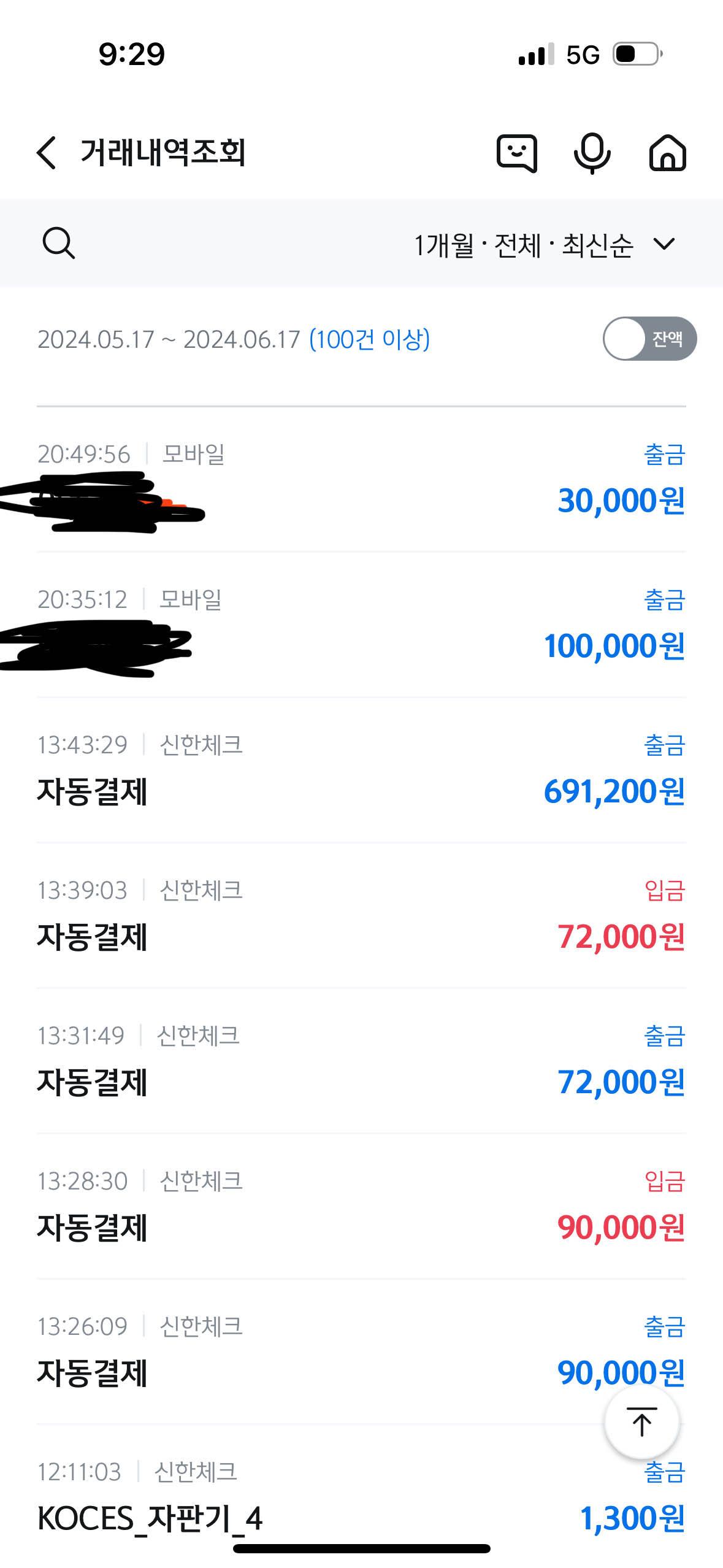Go to the home screen icon
Image resolution: width=723 pixels, height=1568 pixels.
(x=667, y=153)
